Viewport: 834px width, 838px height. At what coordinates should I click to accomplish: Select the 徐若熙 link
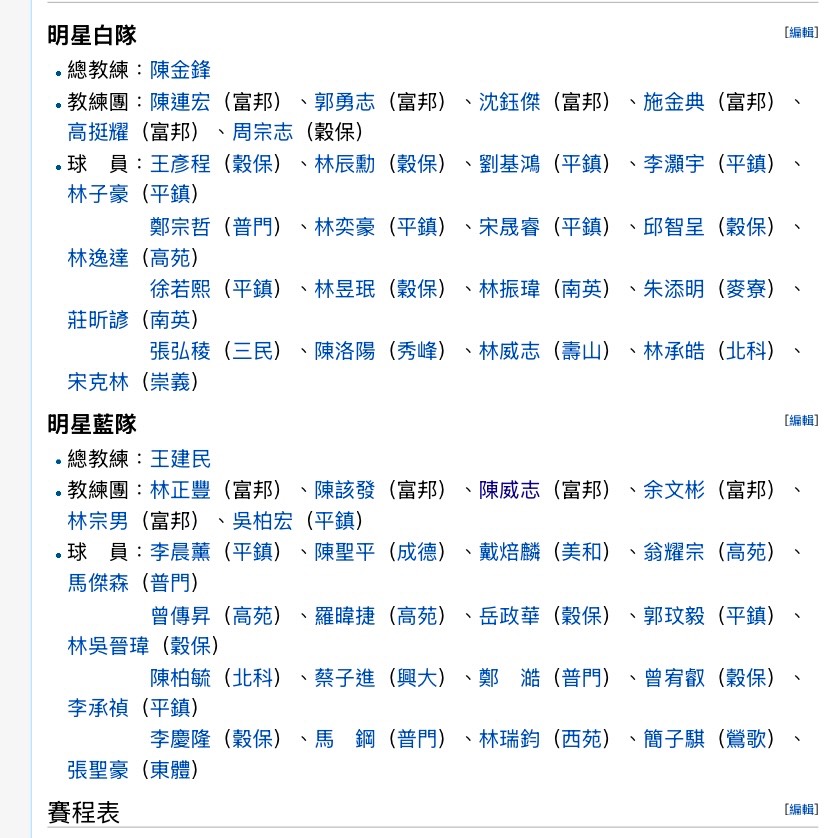(180, 289)
